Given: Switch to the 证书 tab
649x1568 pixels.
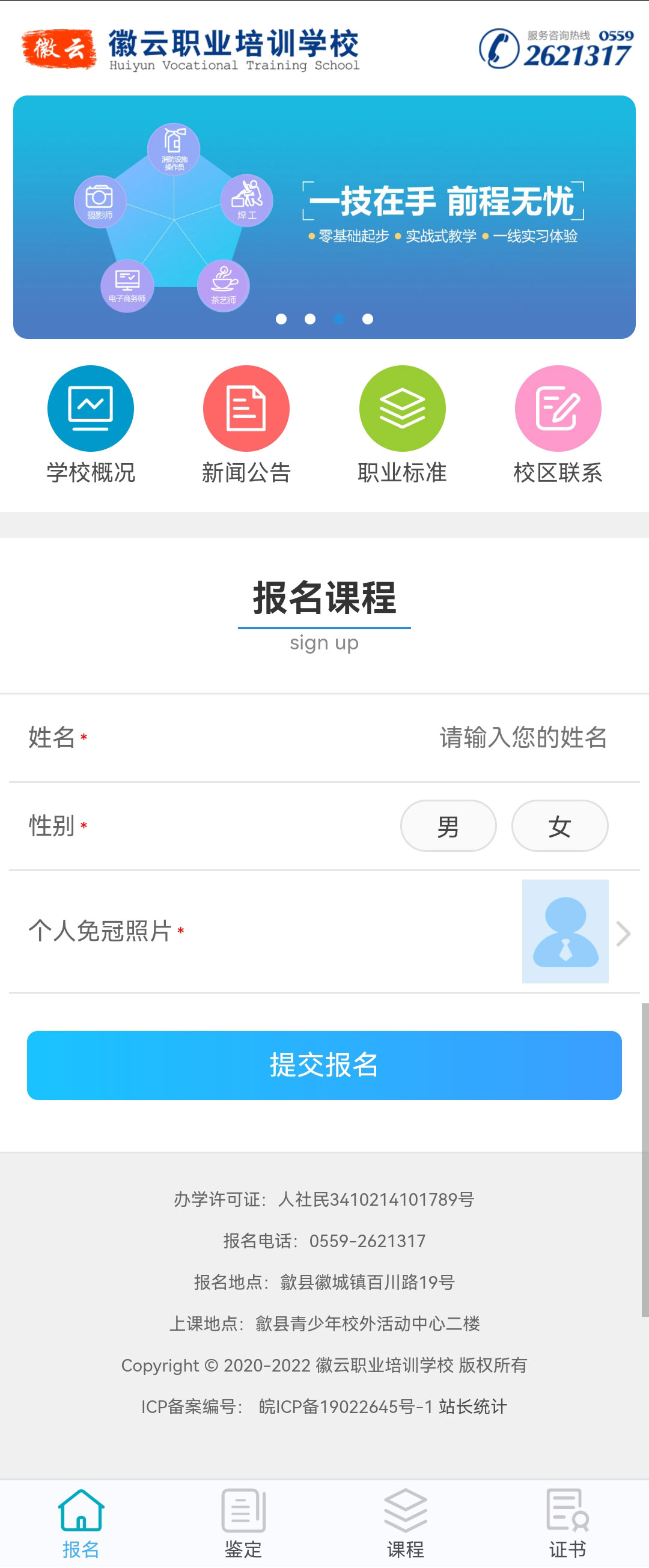Looking at the screenshot, I should (x=567, y=1523).
